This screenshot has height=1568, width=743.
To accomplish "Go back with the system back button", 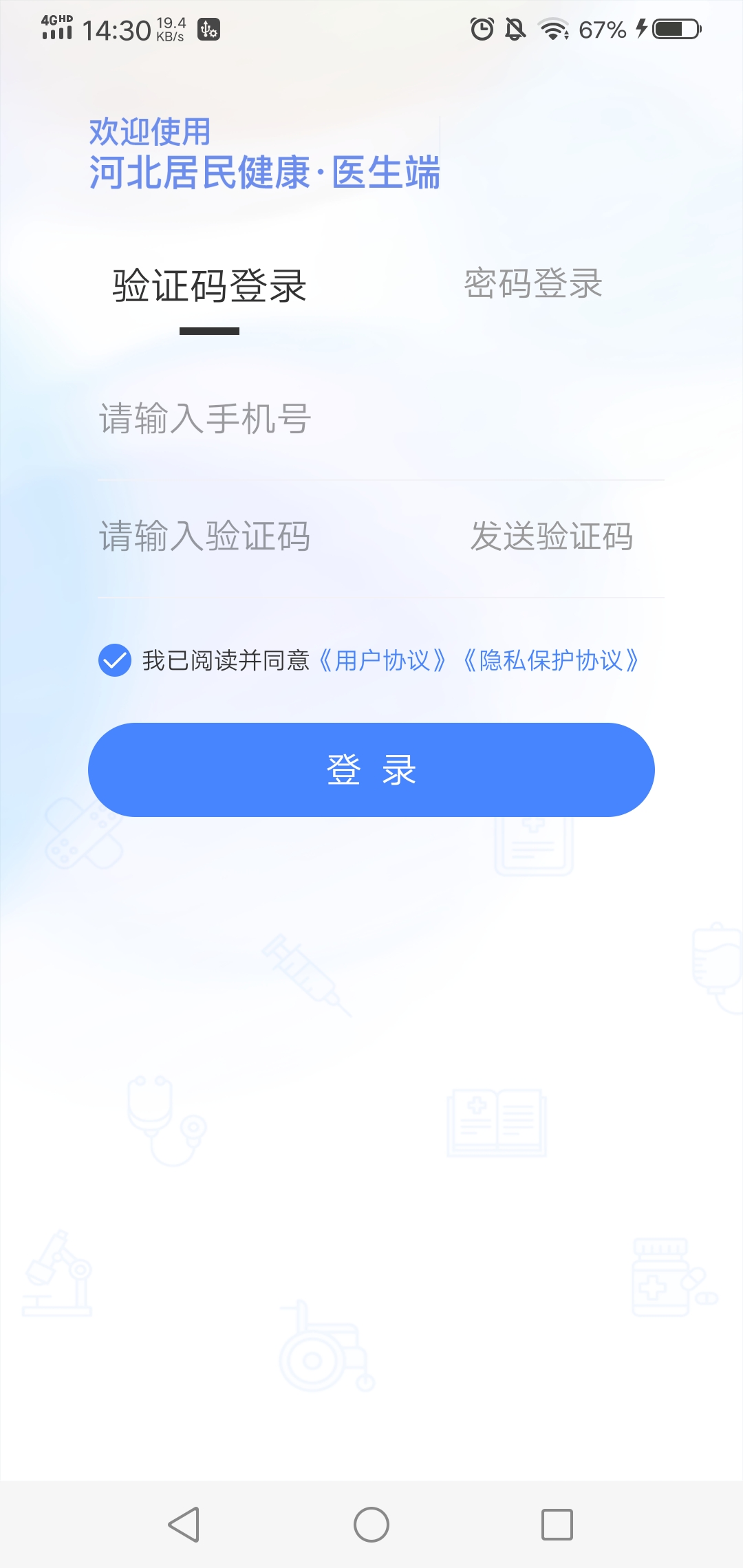I will click(x=184, y=1525).
